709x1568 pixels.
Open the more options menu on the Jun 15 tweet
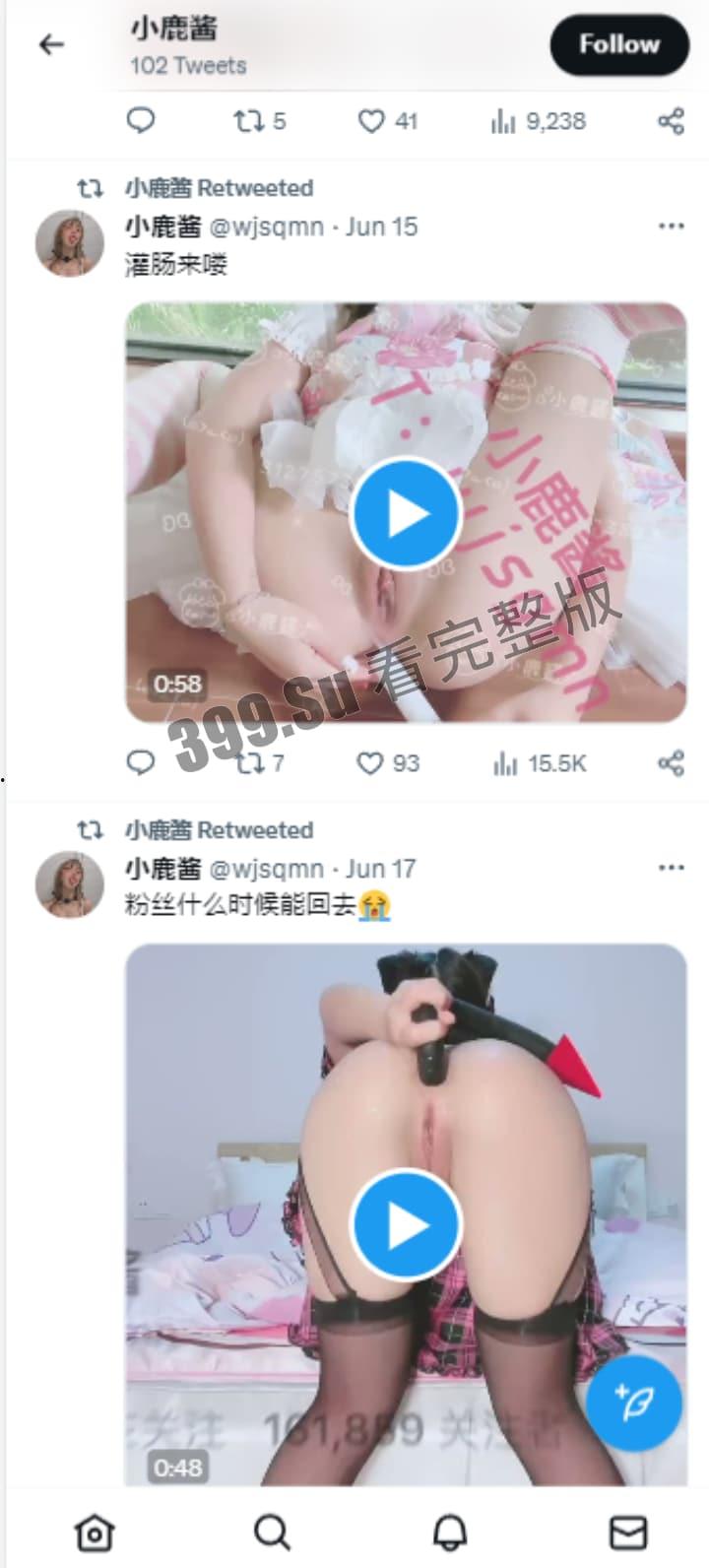(x=672, y=227)
